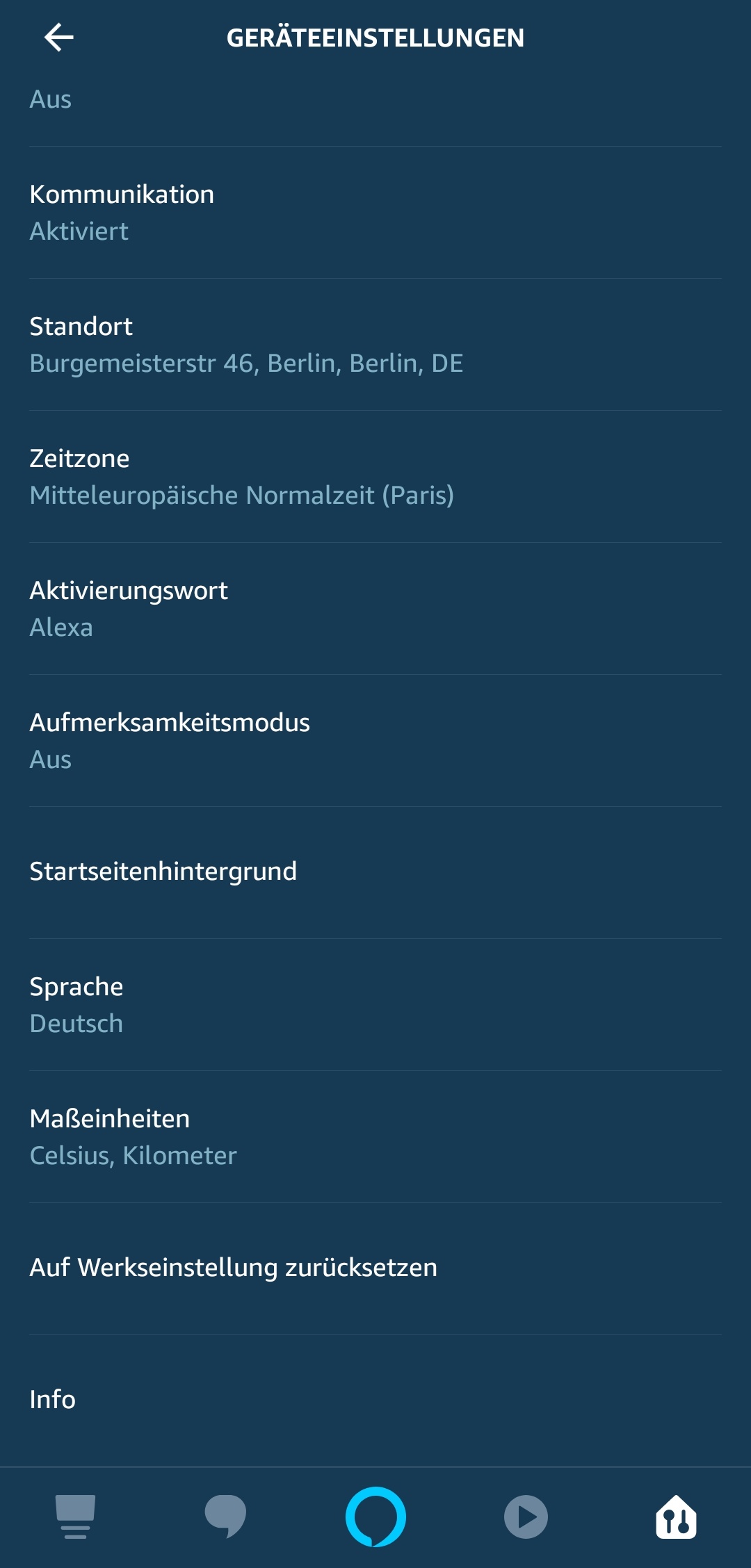
Task: Open the Standort address setting
Action: pos(375,345)
